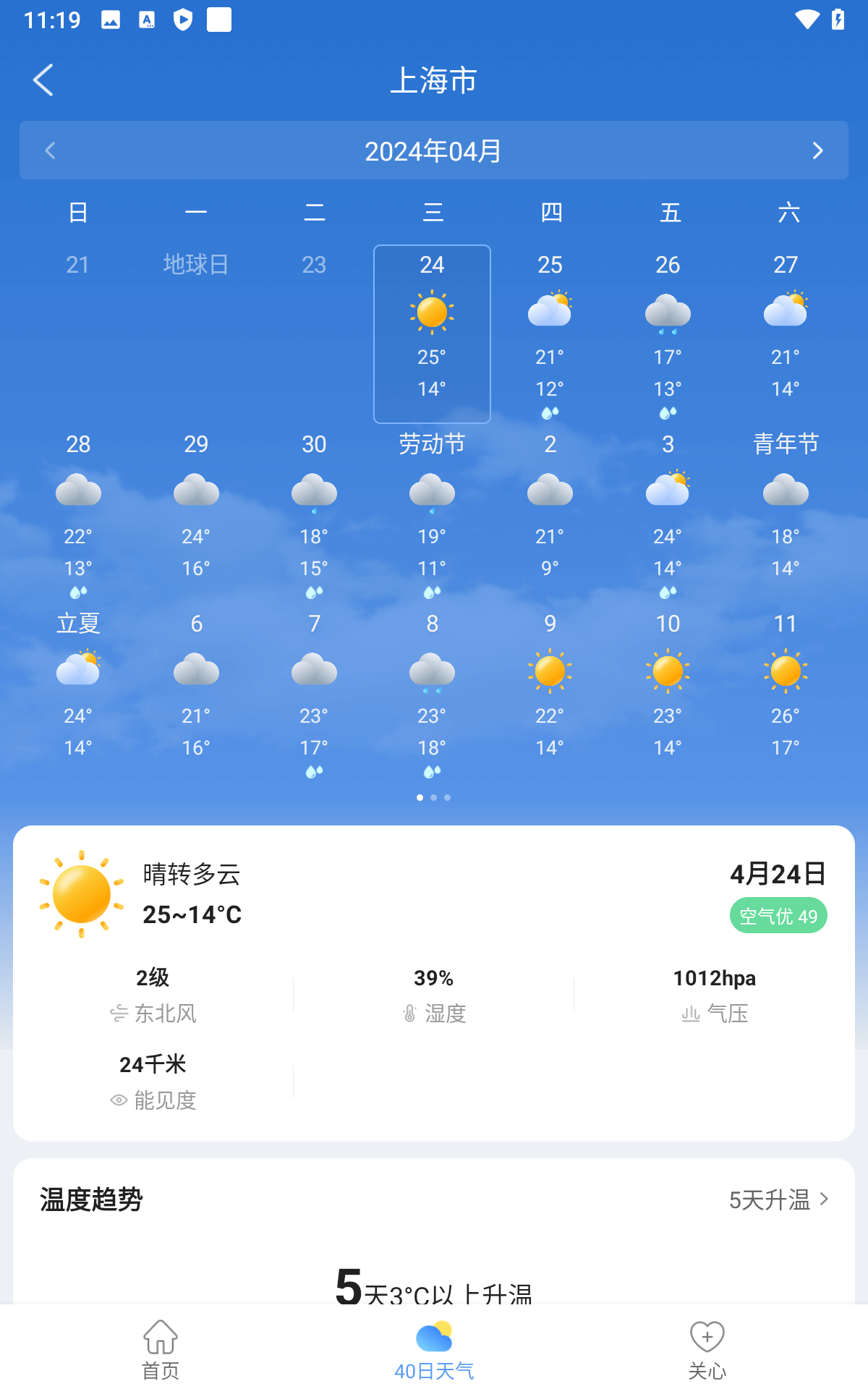Select the 24日 highlighted date cell
Screen dimensions: 868x1389
432,334
